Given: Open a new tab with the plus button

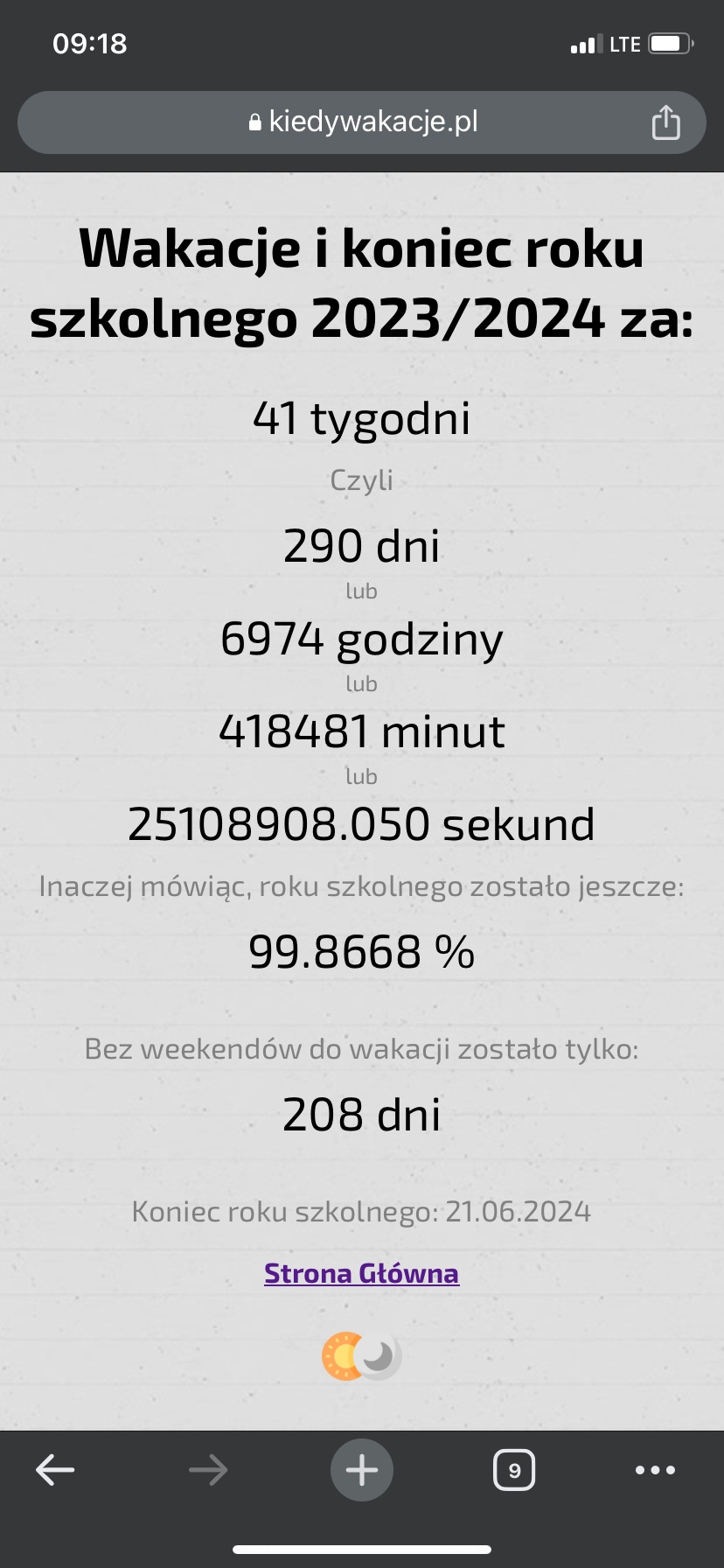Looking at the screenshot, I should [x=361, y=1470].
